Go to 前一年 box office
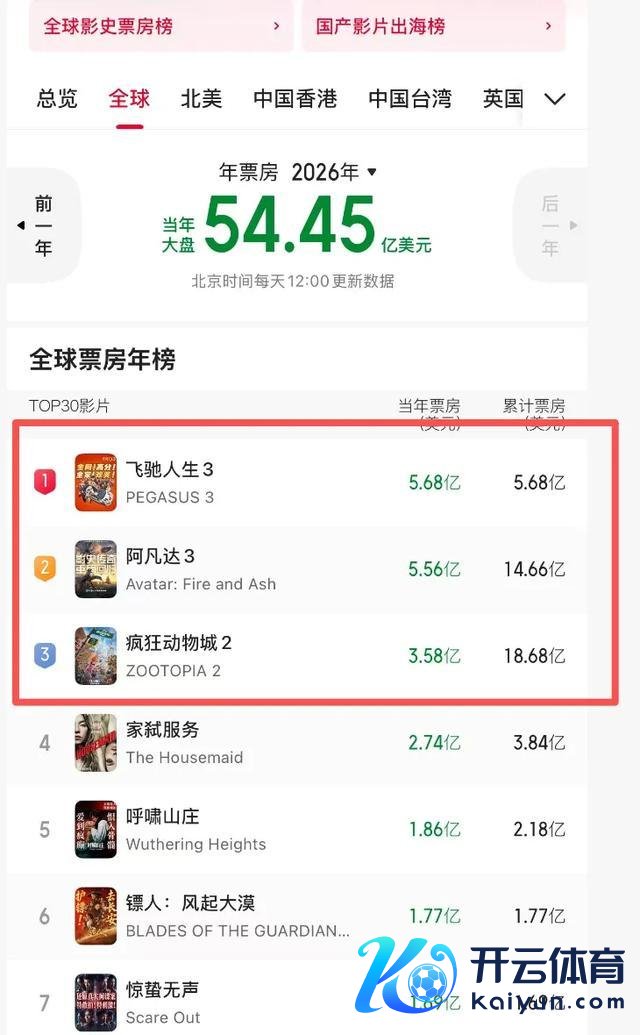 pyautogui.click(x=43, y=225)
